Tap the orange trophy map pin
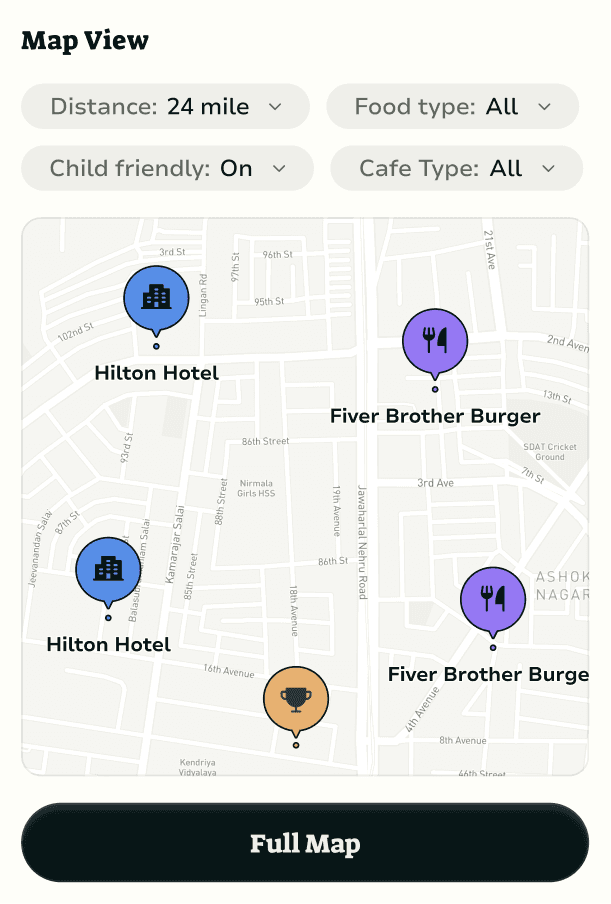The width and height of the screenshot is (611, 904). pos(296,699)
